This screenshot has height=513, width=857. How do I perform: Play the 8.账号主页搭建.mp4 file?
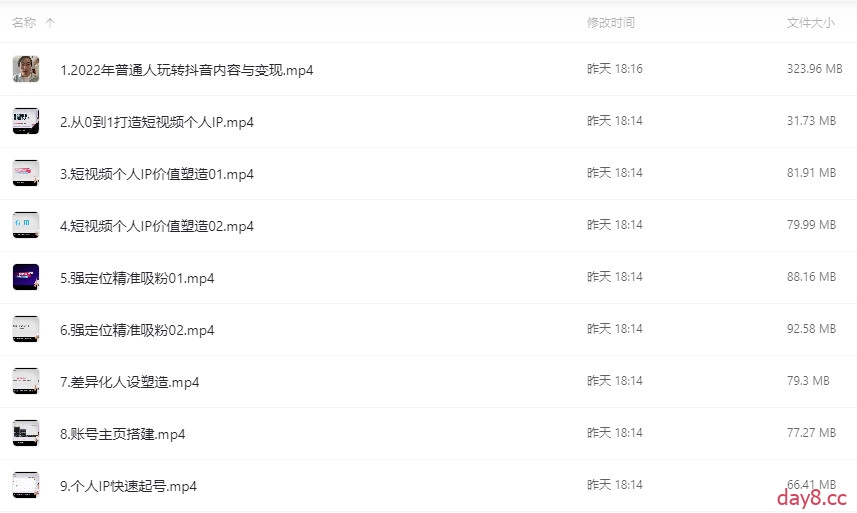[x=122, y=434]
